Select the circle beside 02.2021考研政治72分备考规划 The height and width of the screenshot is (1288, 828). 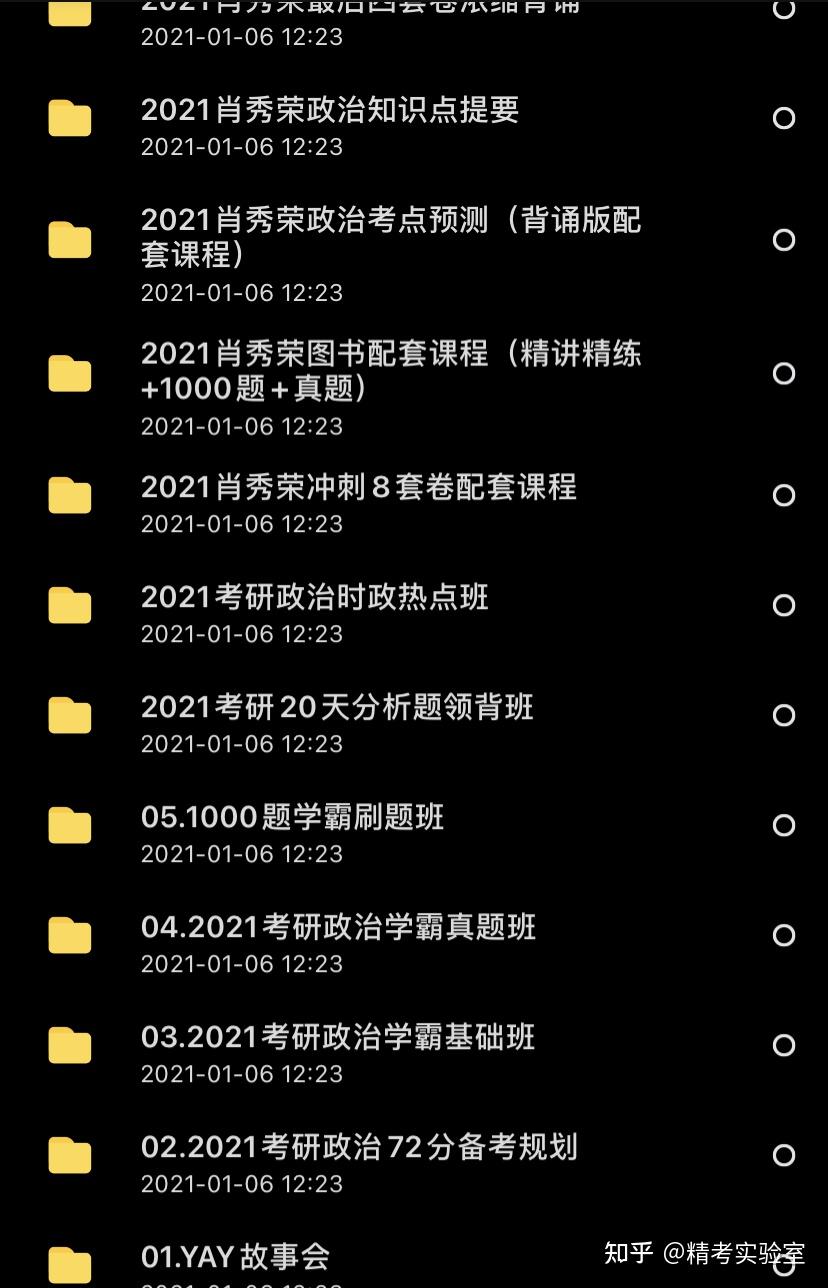784,1155
